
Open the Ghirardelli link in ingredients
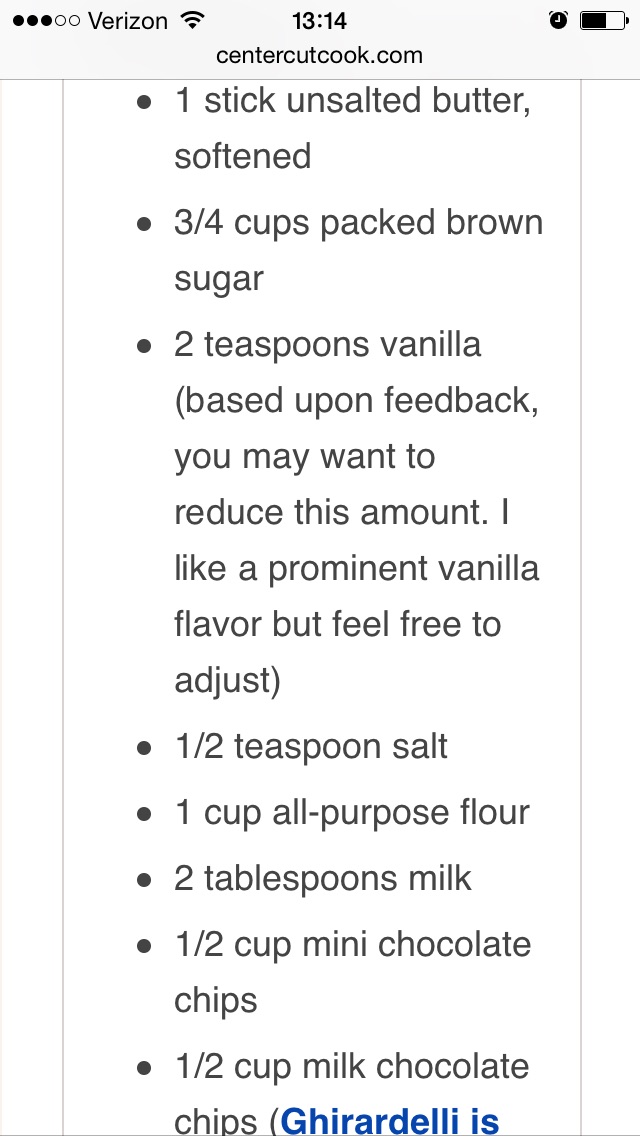point(392,1119)
